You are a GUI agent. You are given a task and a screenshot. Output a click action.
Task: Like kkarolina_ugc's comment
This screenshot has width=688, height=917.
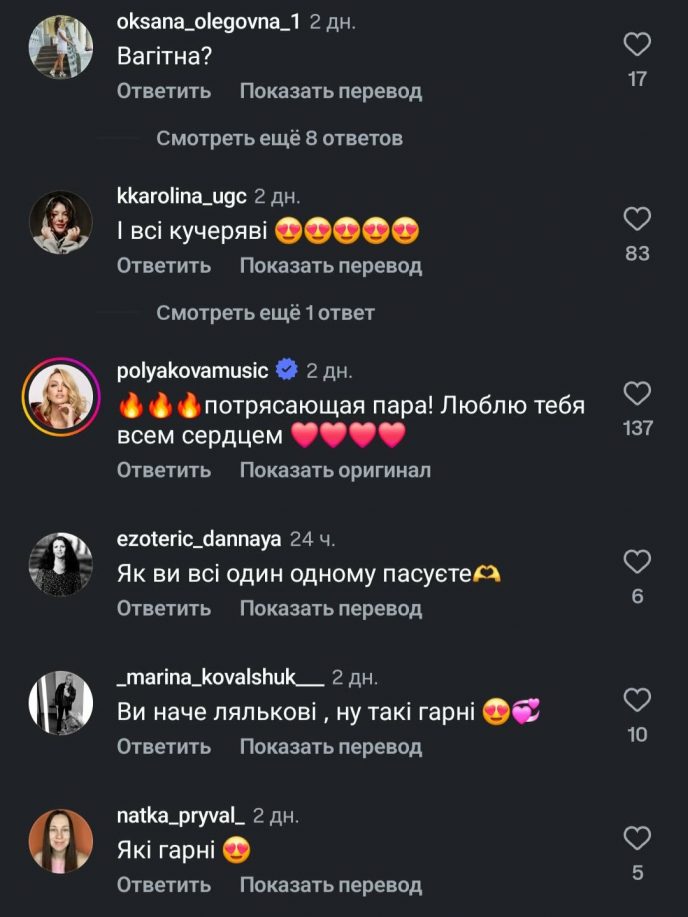(x=637, y=220)
